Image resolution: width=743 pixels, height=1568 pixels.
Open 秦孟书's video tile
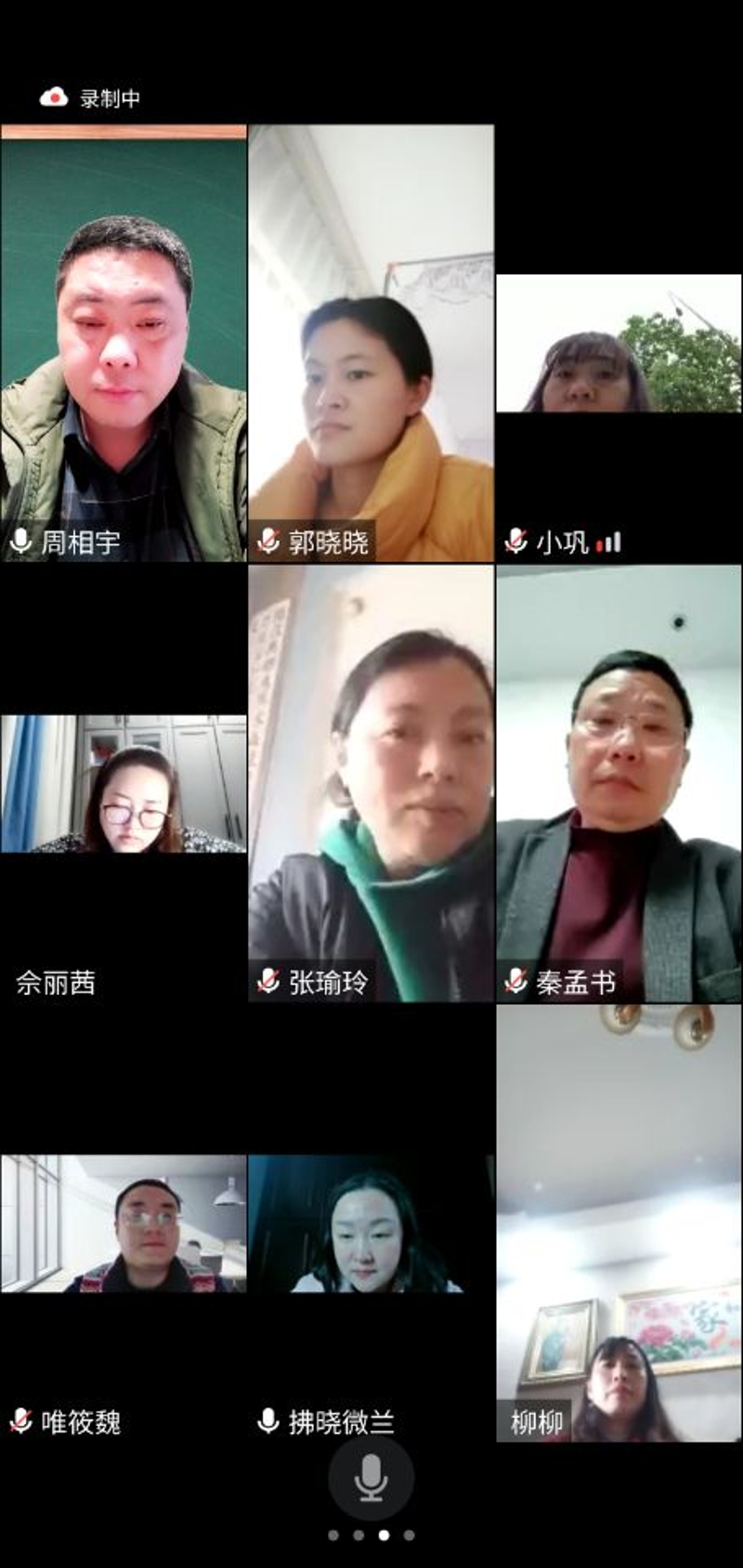tap(619, 784)
